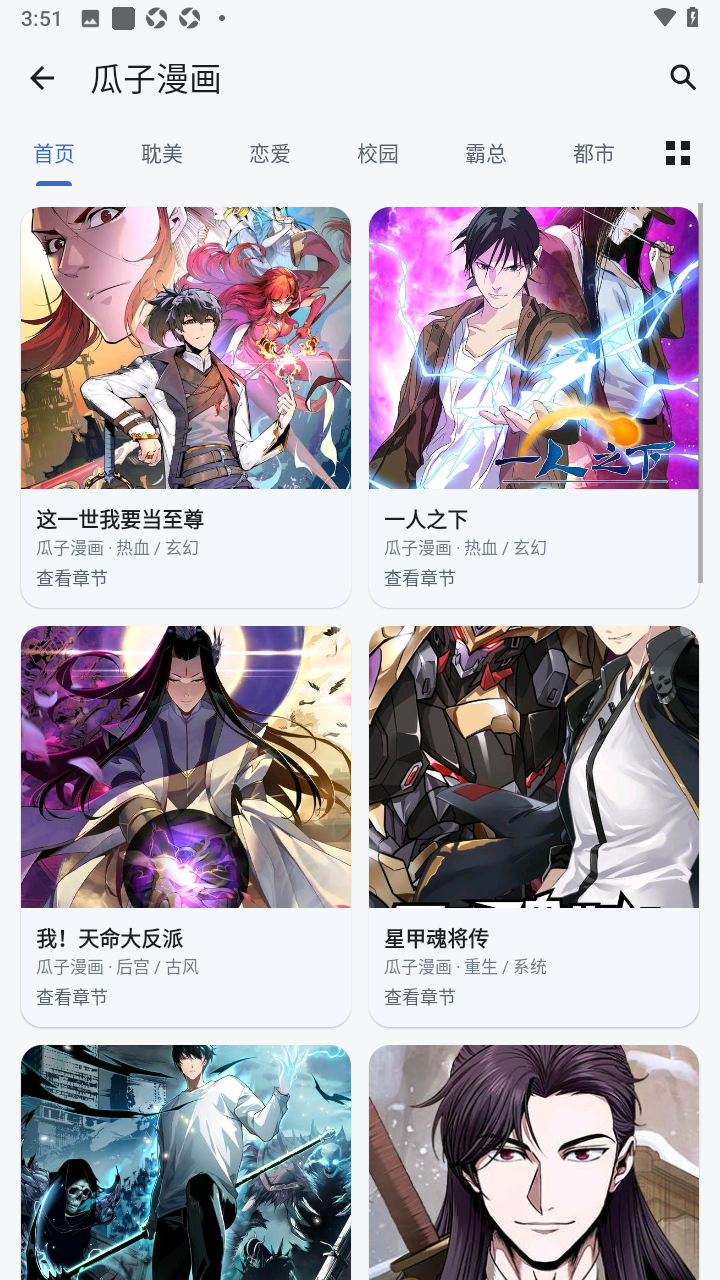Switch to the 都市 tab
The image size is (720, 1280).
pos(594,154)
